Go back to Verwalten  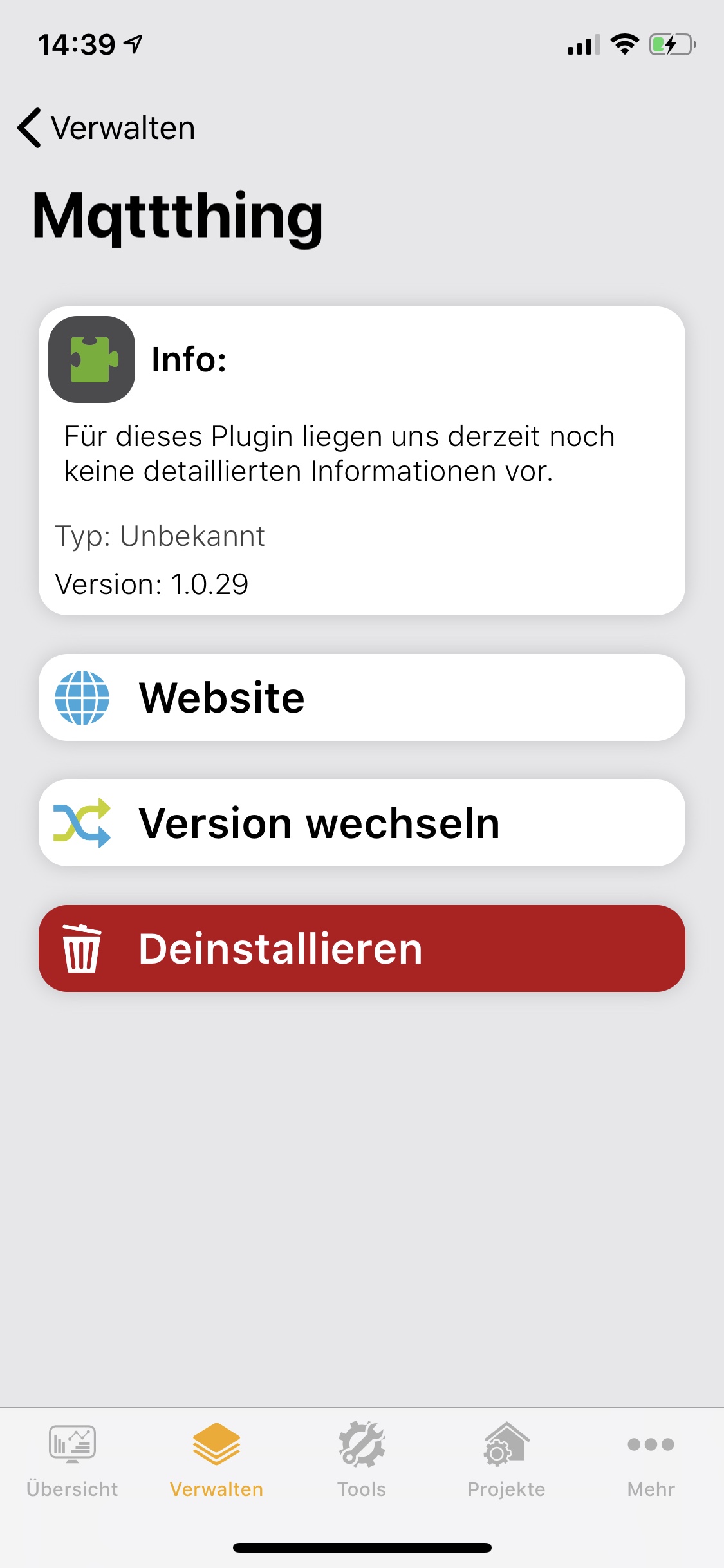coord(106,127)
